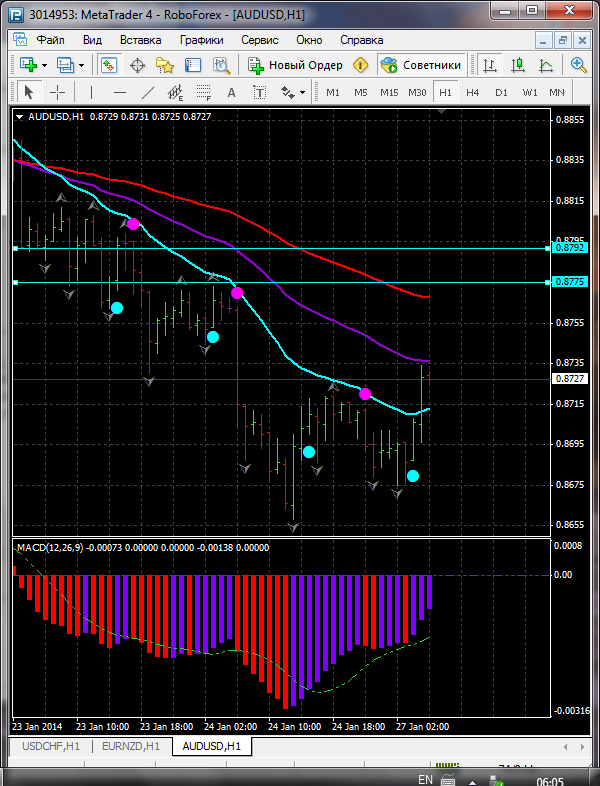
Task: Switch to the EURNZD,H1 chart tab
Action: coord(130,746)
